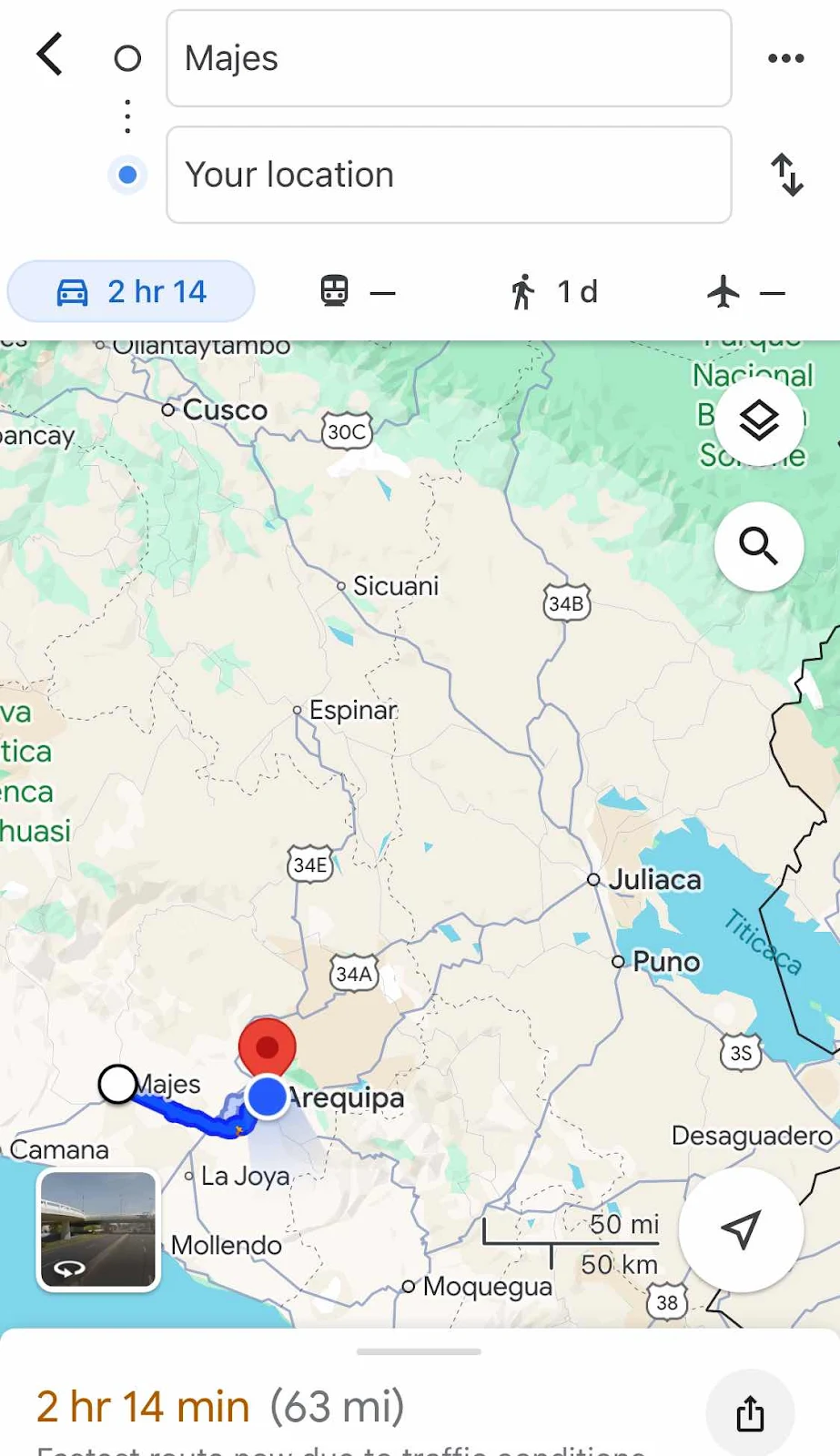
Task: Switch to flight directions
Action: tap(745, 292)
